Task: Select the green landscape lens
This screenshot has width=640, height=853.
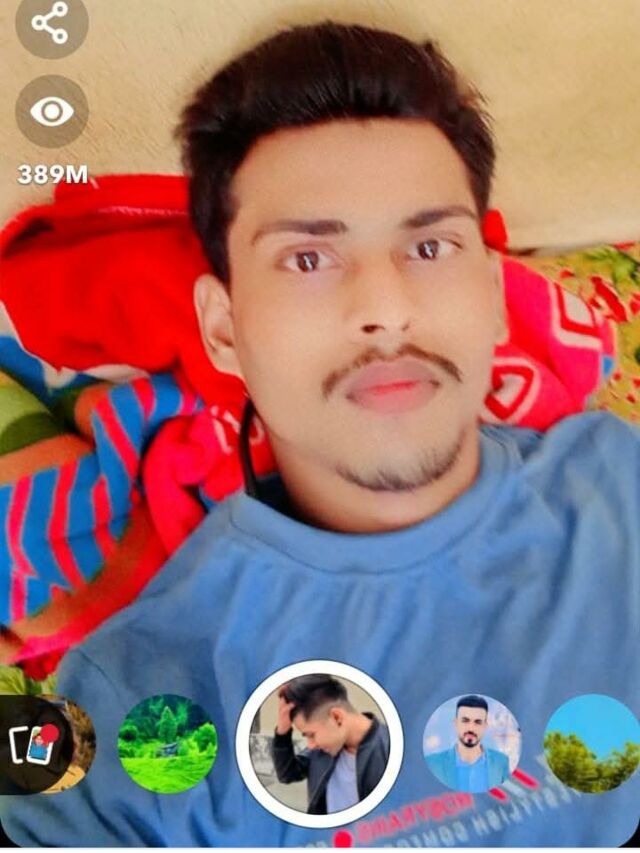Action: click(x=167, y=744)
